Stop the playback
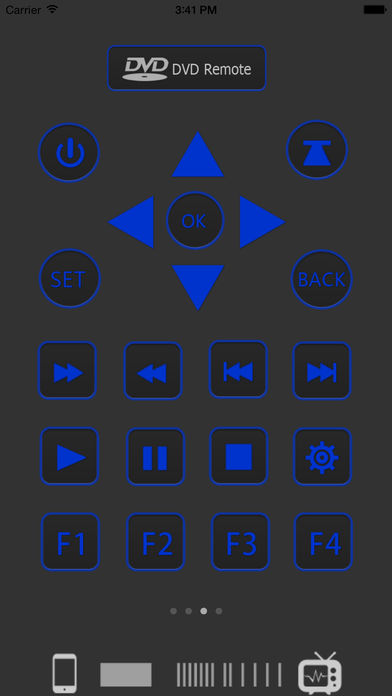392x696 pixels. click(x=239, y=456)
